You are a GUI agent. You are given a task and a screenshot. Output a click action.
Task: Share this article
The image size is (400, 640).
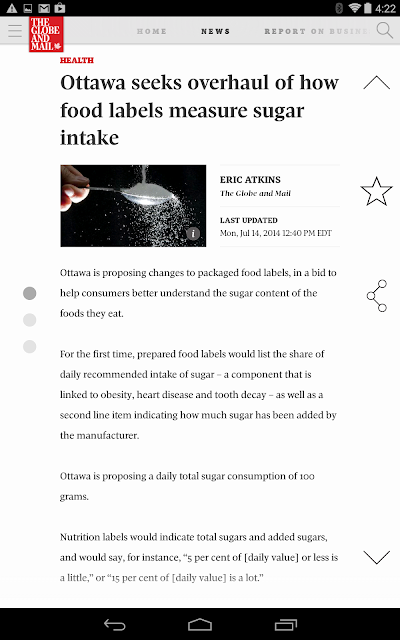pos(377,296)
